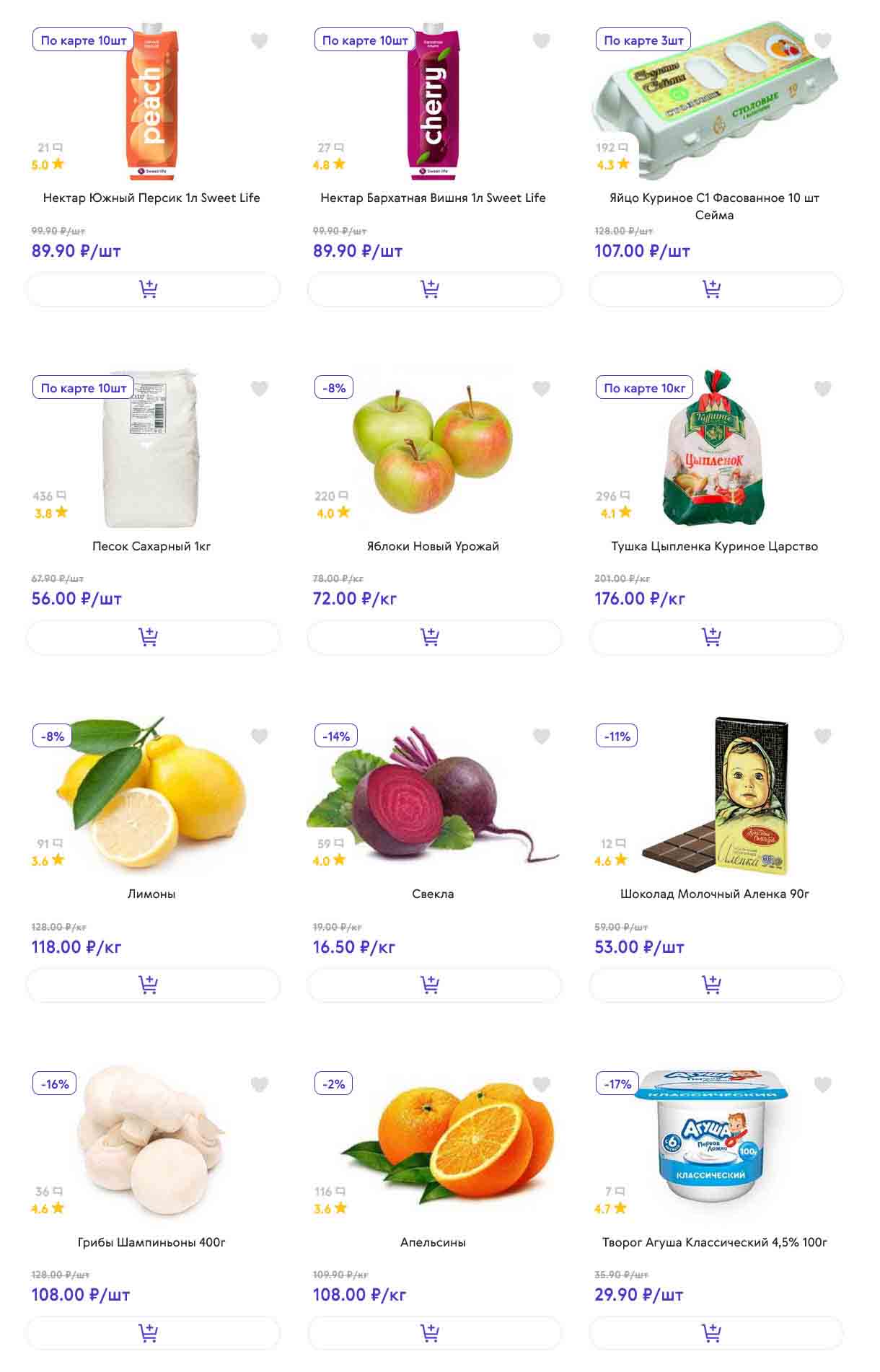Image resolution: width=880 pixels, height=1372 pixels.
Task: Favorite the Лимоны product
Action: [x=260, y=736]
